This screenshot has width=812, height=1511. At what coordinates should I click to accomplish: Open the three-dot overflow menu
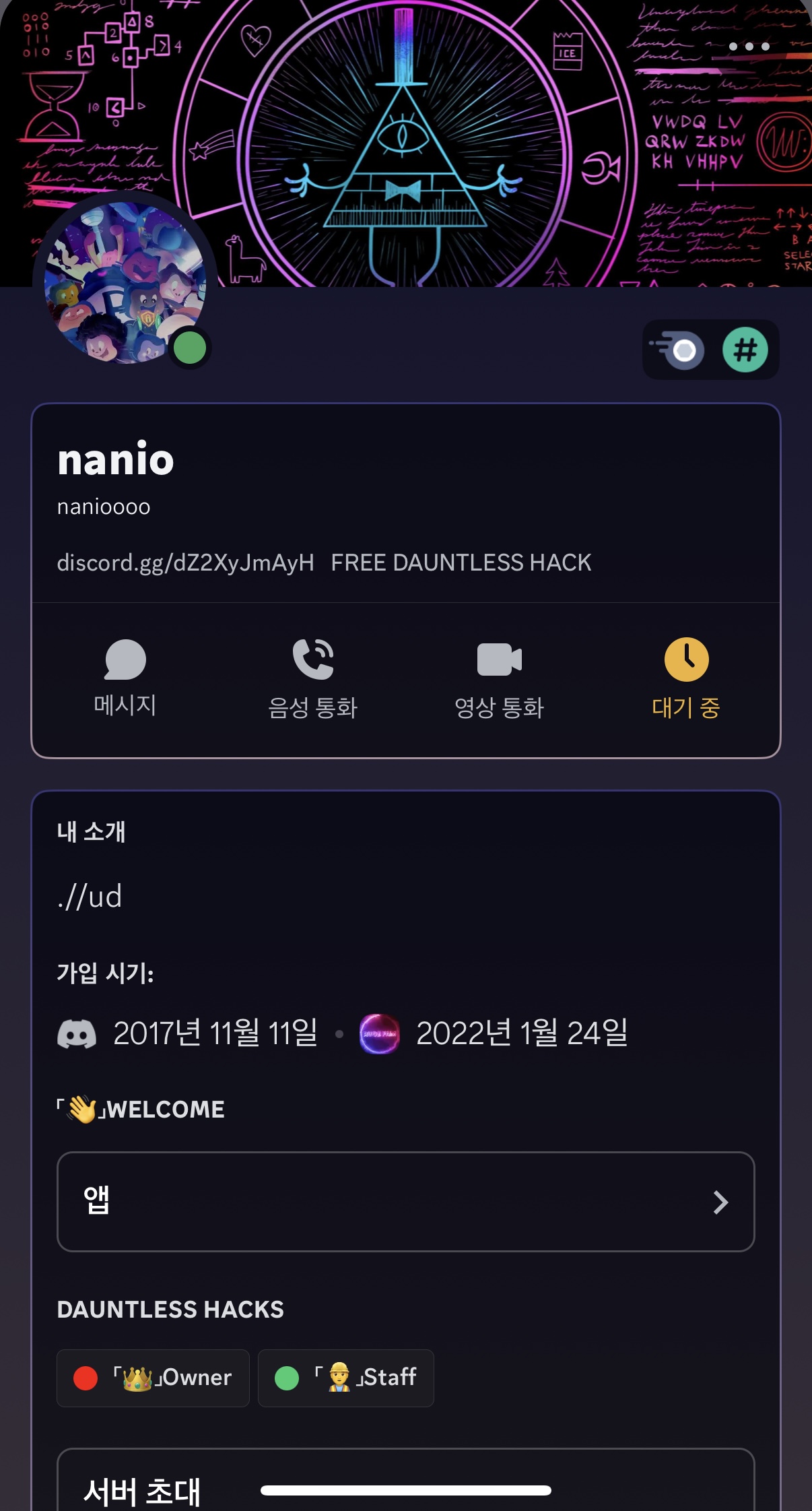tap(749, 46)
